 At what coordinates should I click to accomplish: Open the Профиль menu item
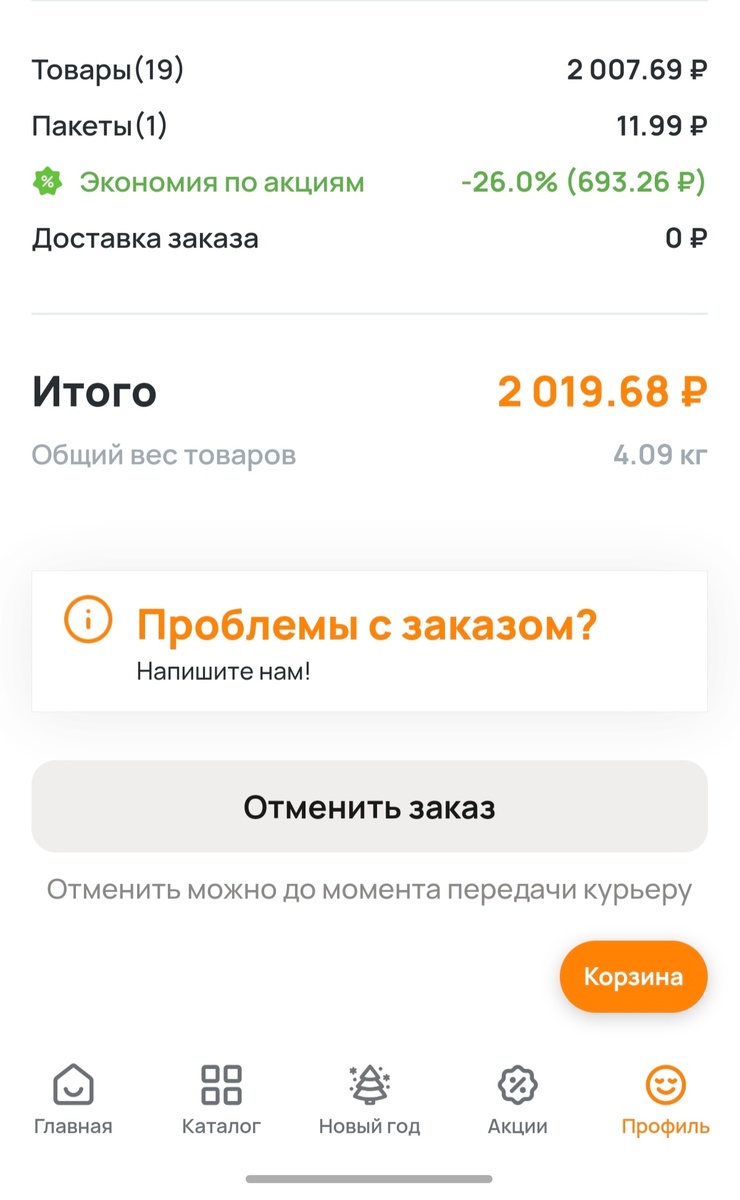[665, 1100]
